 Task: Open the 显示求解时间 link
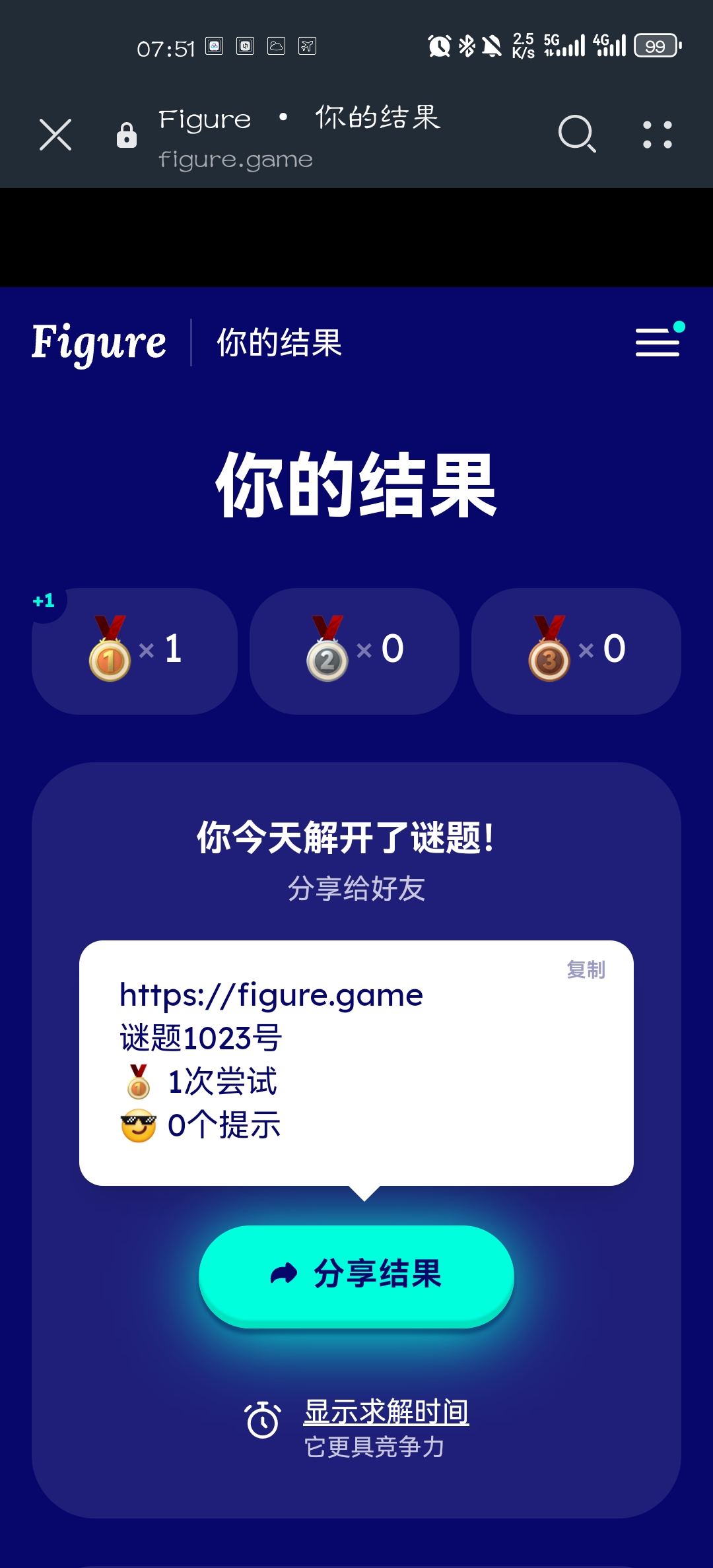point(386,1412)
